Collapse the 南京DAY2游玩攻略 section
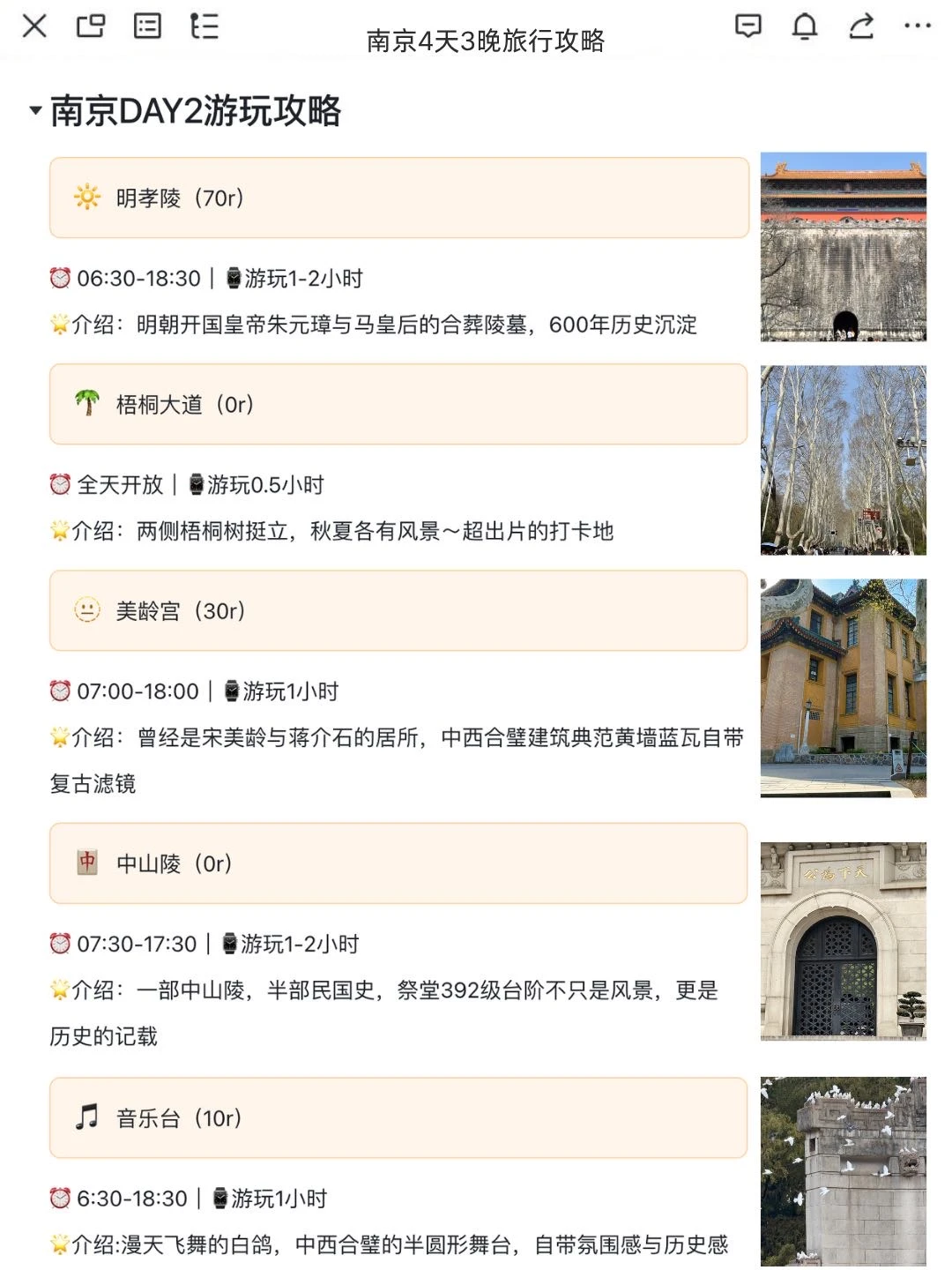Screen dimensions: 952x1270 coord(35,111)
